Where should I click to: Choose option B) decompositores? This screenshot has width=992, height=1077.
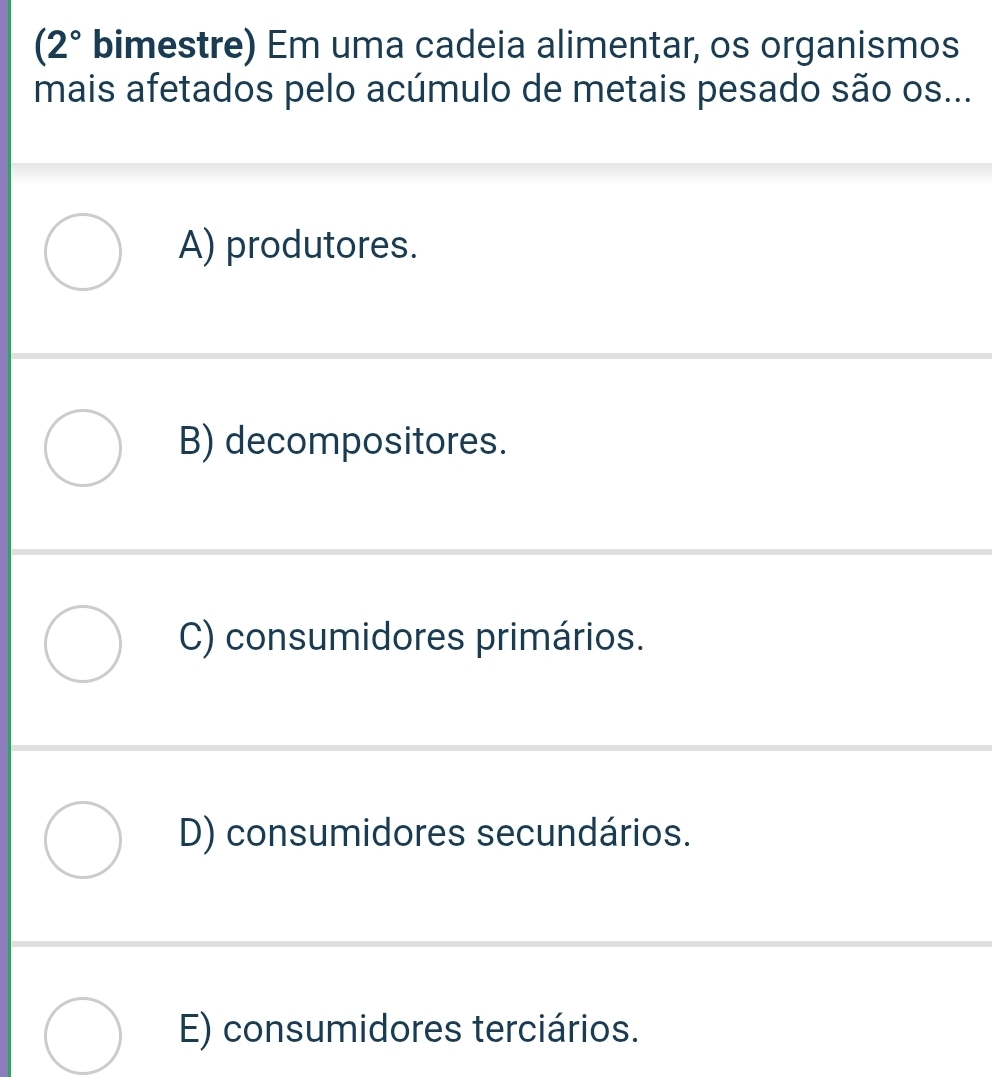click(84, 447)
